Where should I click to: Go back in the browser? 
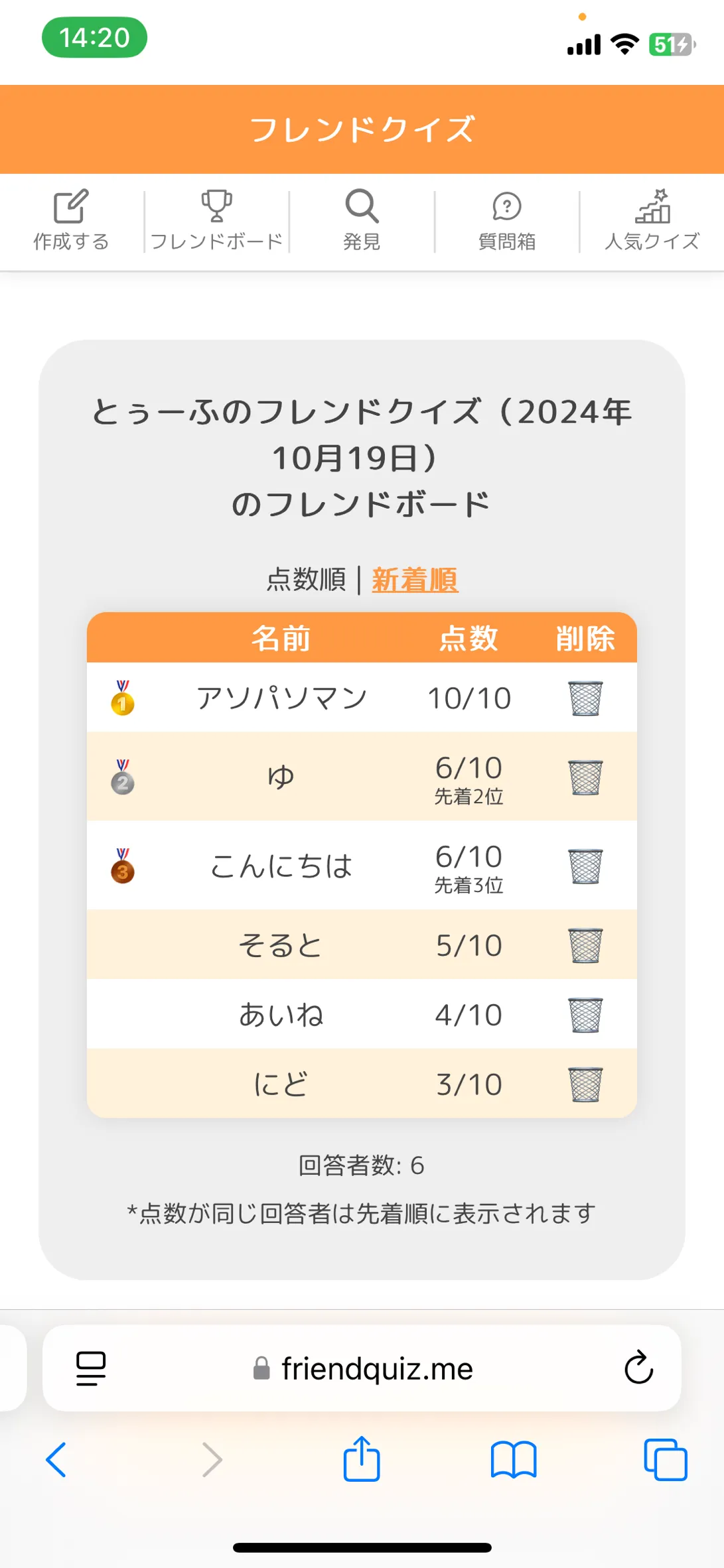56,1459
